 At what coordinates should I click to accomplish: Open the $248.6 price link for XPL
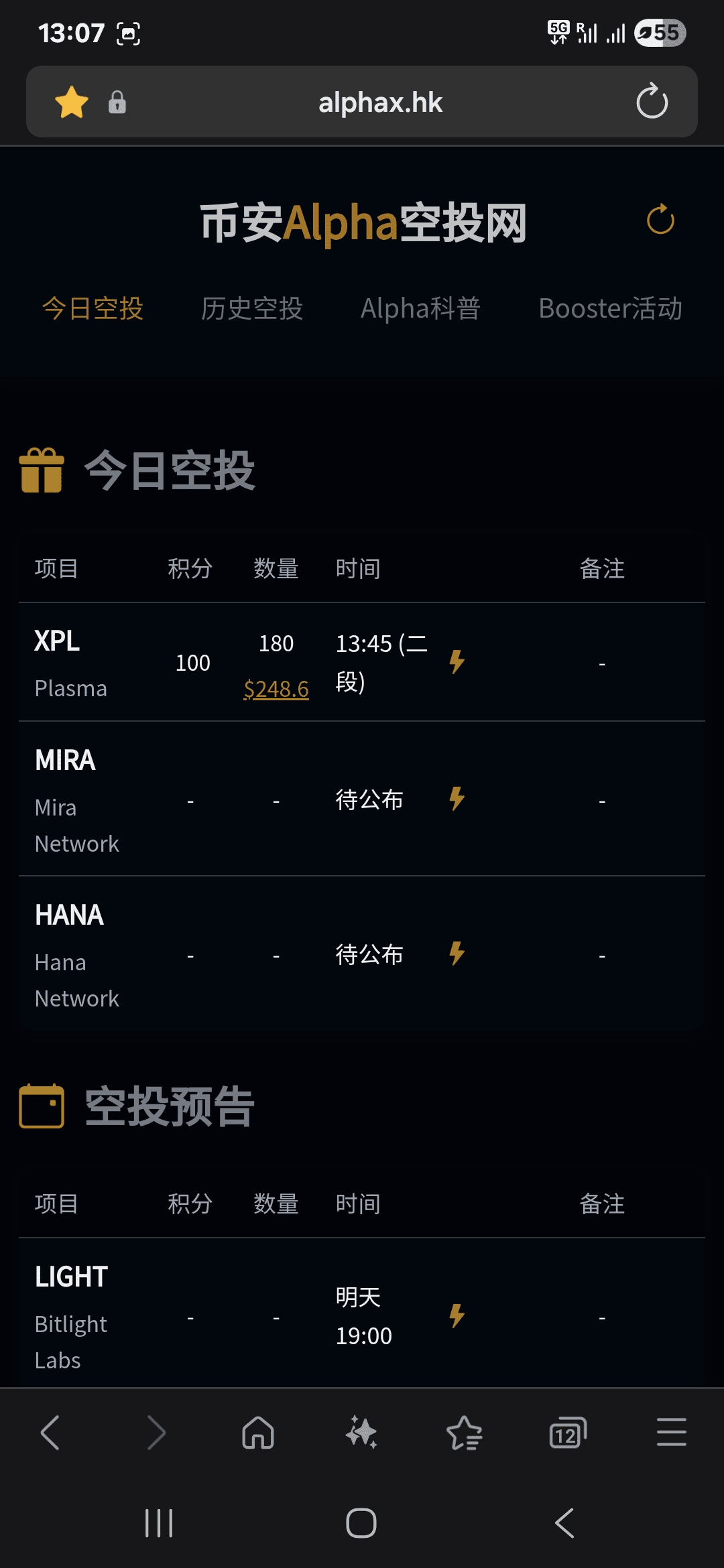pos(276,689)
